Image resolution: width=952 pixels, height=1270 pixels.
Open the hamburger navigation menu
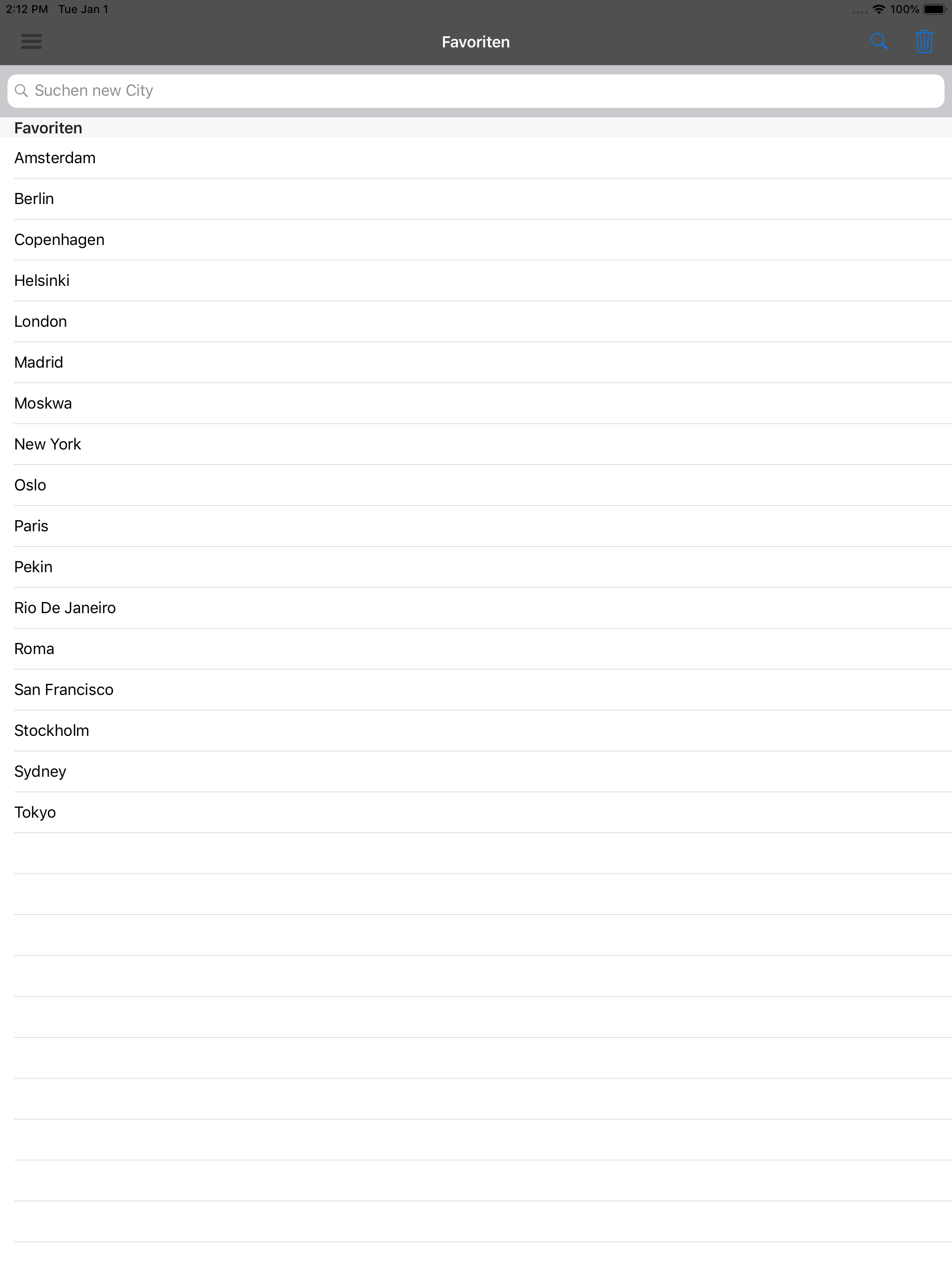[x=32, y=41]
